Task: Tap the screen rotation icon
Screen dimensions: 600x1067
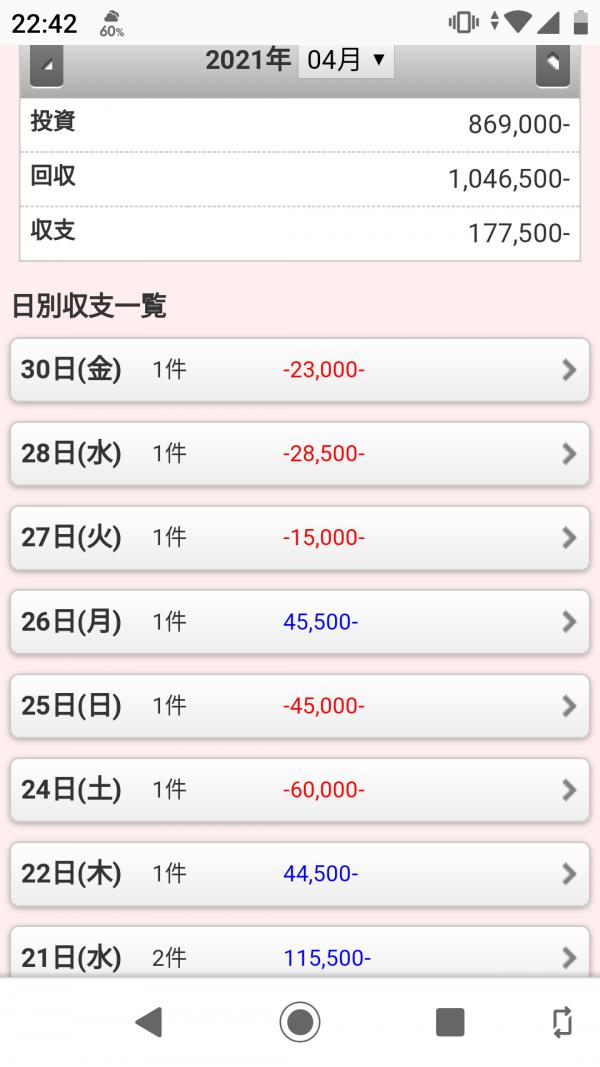Action: point(563,1022)
